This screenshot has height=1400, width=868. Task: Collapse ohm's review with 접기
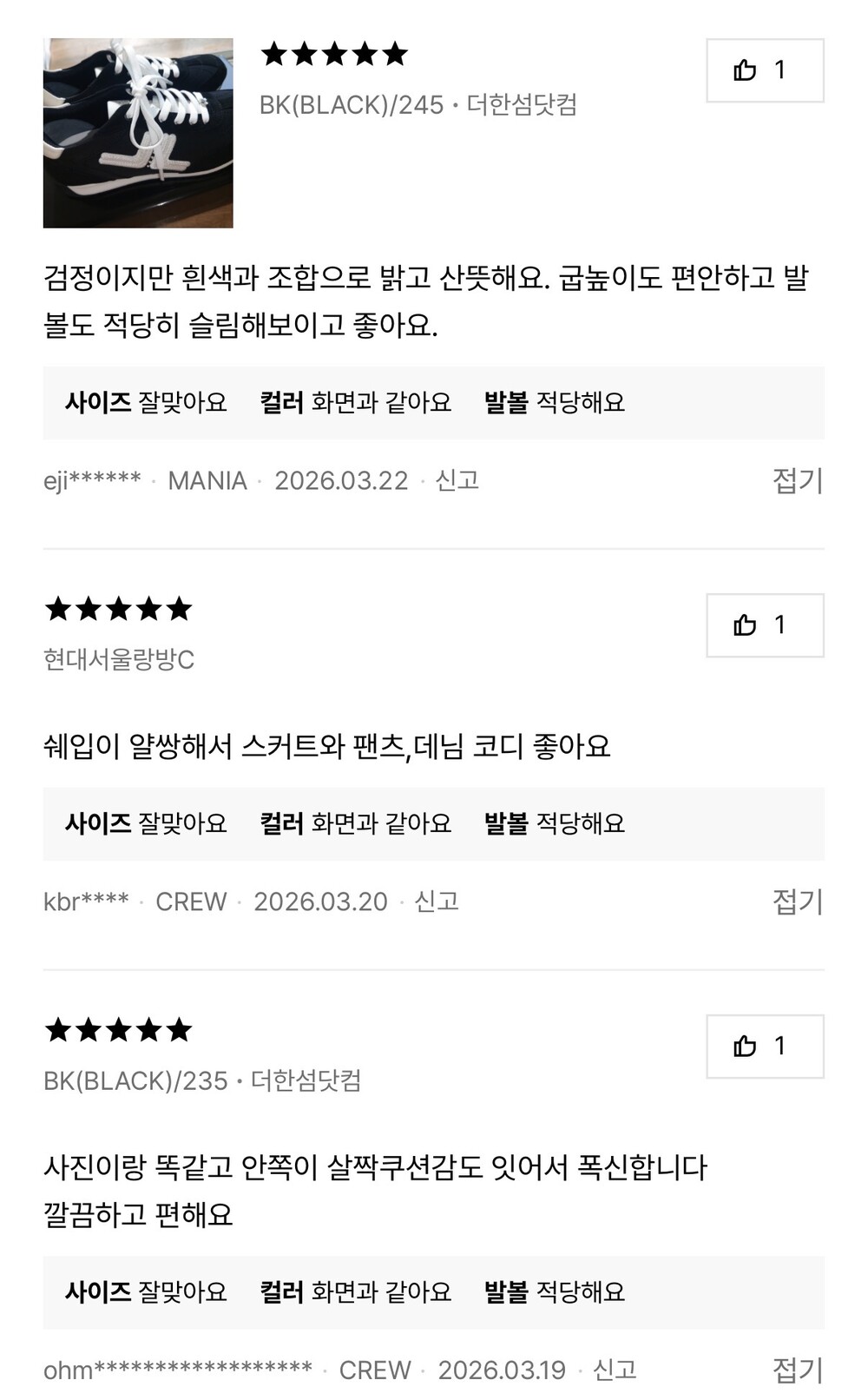pyautogui.click(x=798, y=1370)
